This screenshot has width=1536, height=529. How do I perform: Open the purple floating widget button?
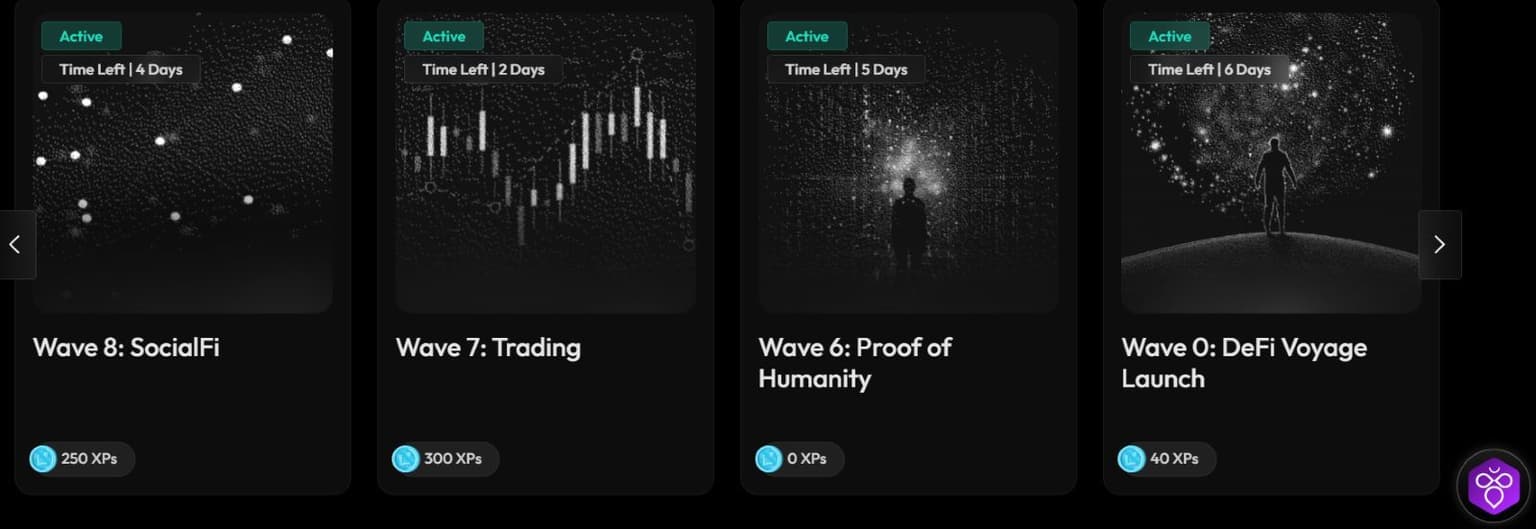(1494, 487)
